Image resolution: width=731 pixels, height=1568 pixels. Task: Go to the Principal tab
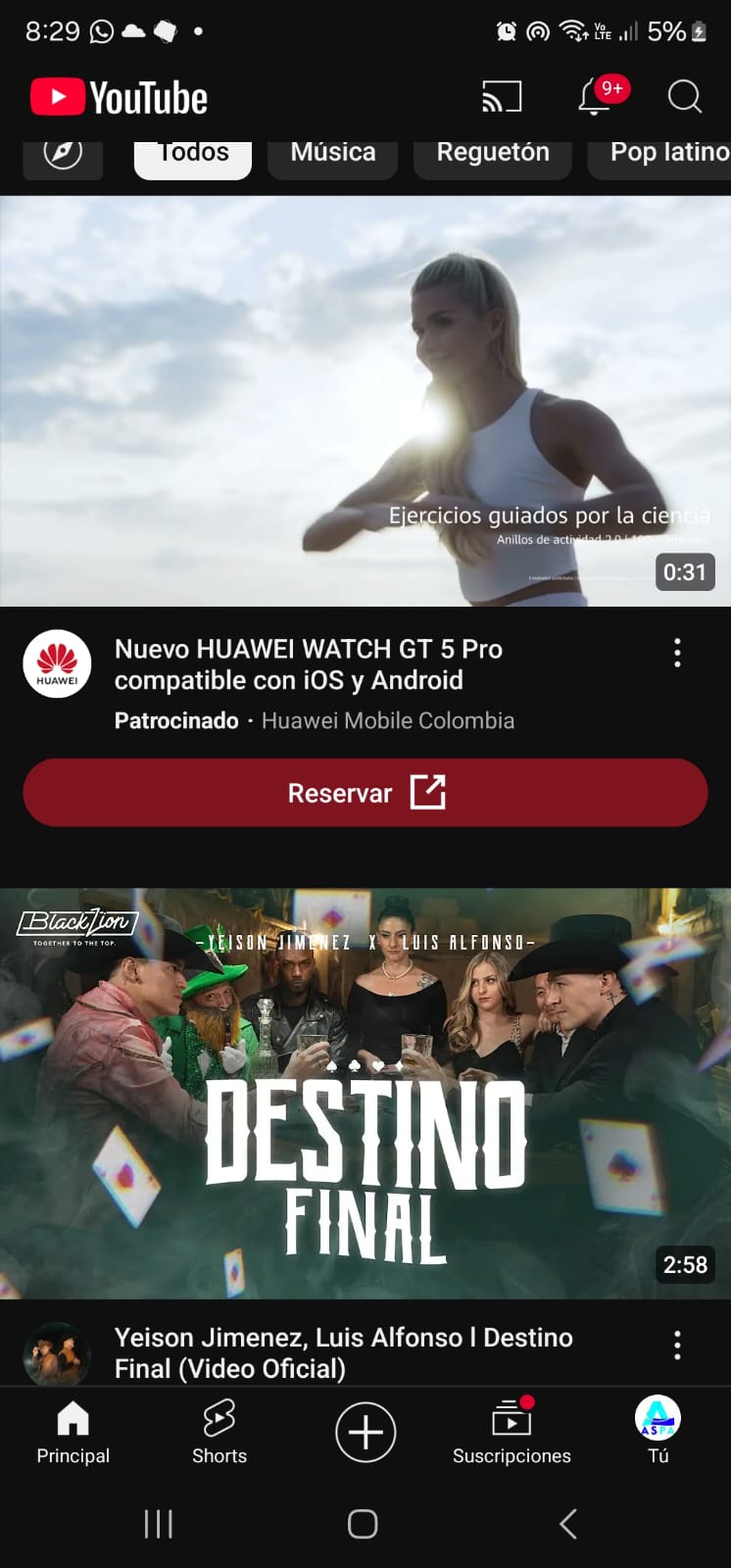(x=73, y=1432)
